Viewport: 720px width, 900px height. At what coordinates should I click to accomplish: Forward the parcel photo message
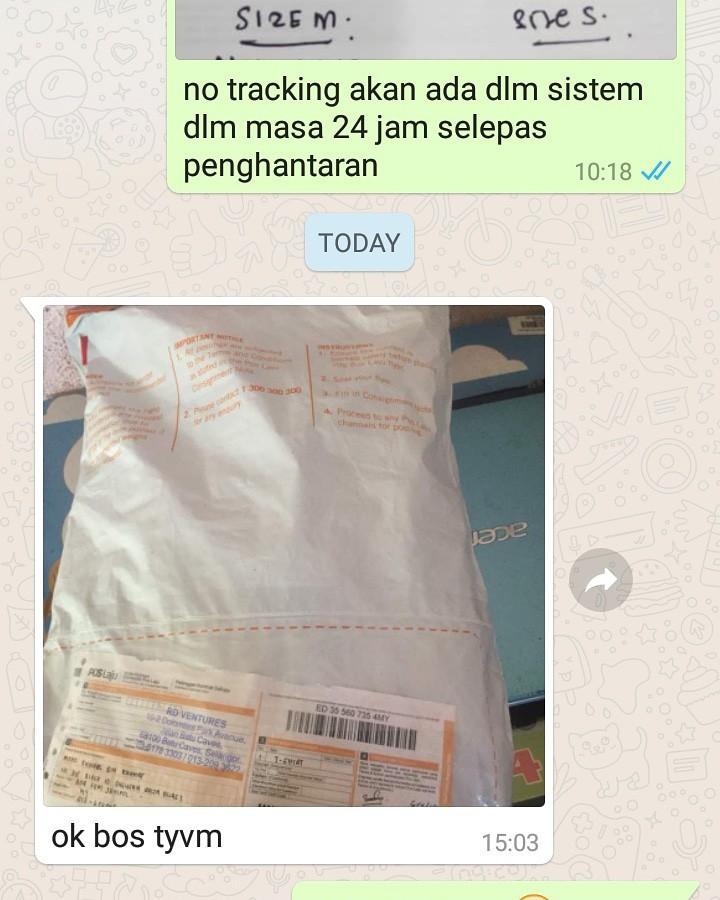[600, 580]
